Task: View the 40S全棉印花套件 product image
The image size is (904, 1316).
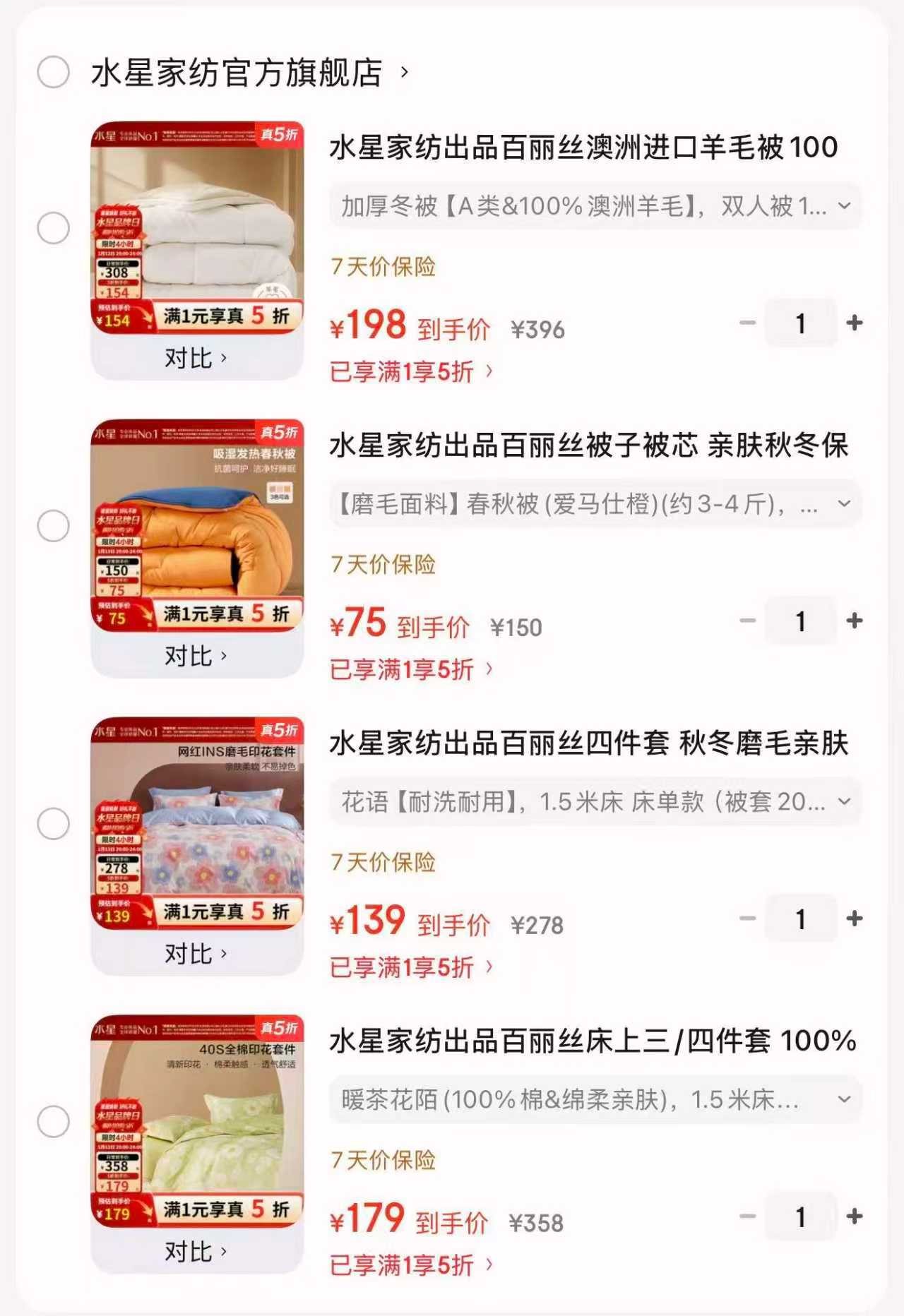Action: coord(198,1121)
